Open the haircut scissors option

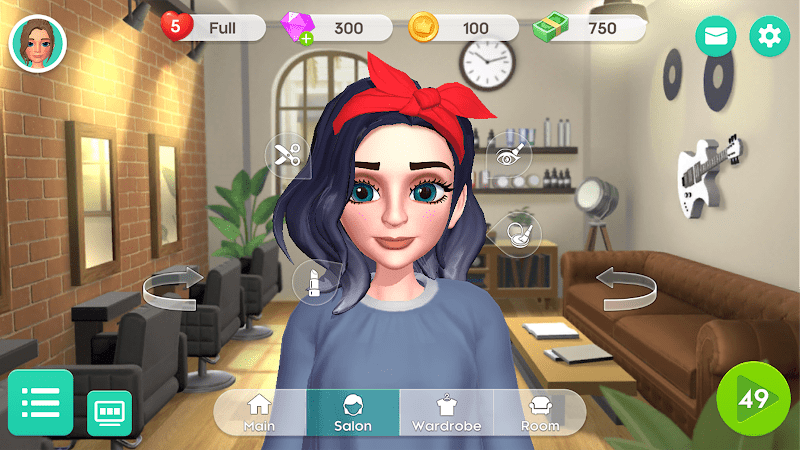click(285, 155)
